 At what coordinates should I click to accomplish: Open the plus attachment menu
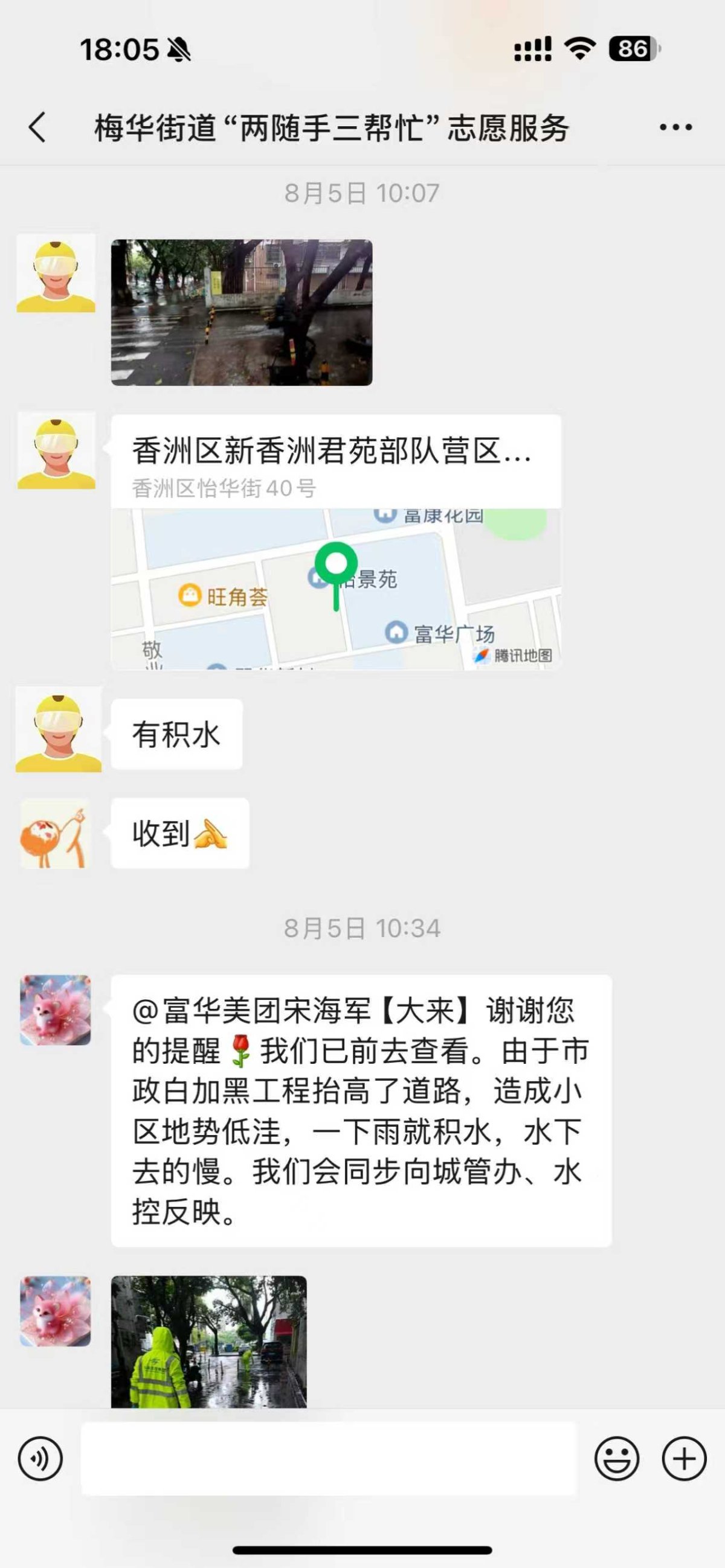click(x=683, y=1459)
